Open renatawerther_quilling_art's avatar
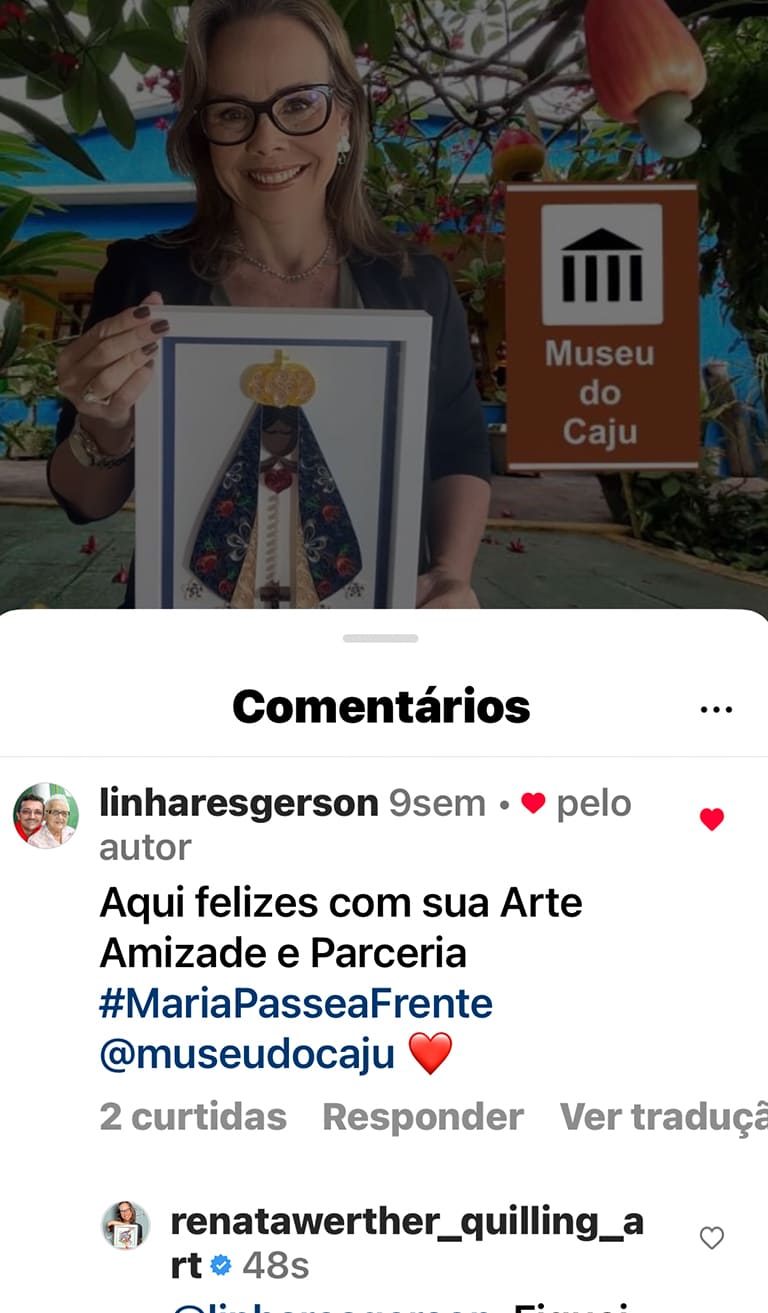This screenshot has height=1313, width=768. click(126, 1225)
